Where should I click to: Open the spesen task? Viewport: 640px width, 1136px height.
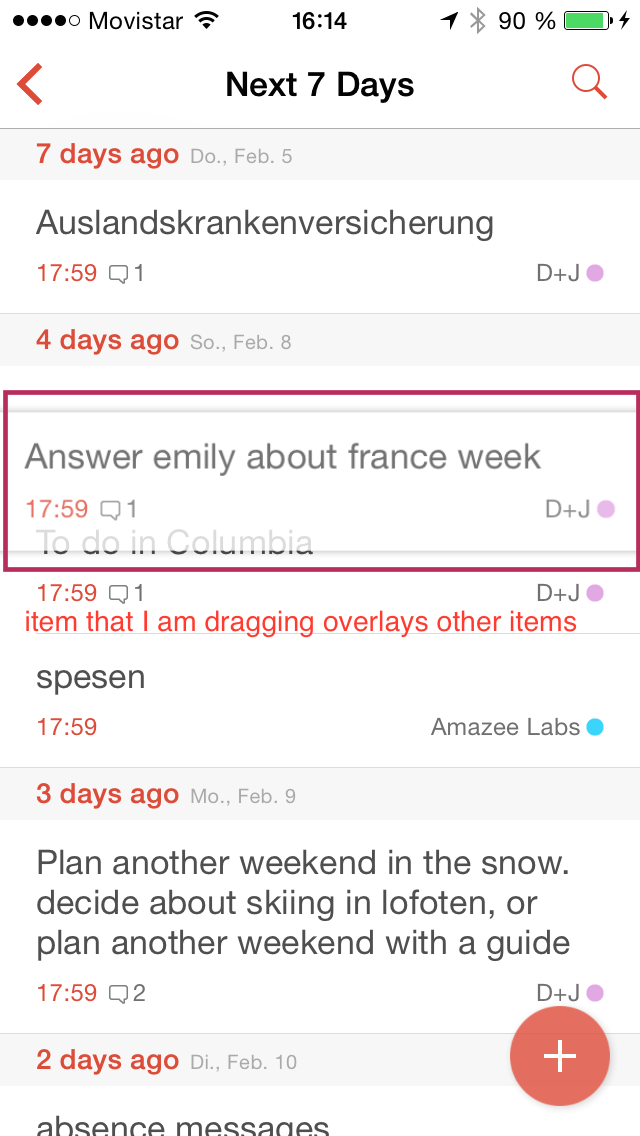[90, 678]
